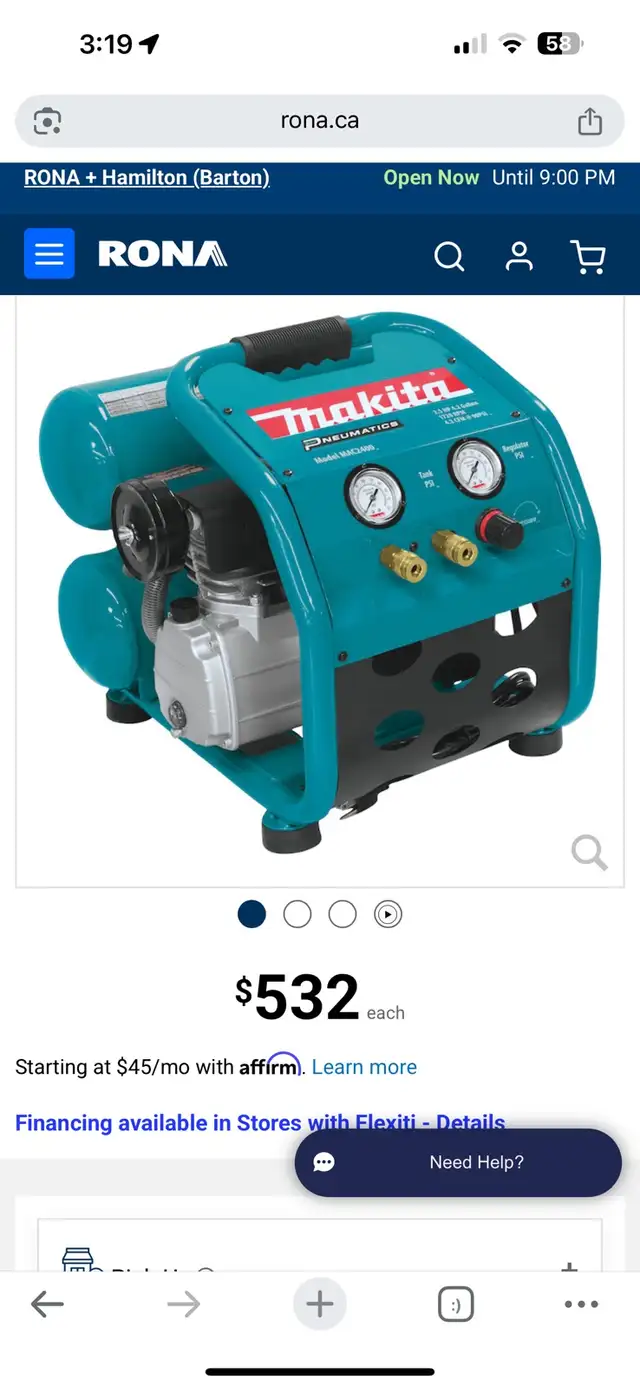Open the site search magnifier
Screen dimensions: 640x1388
[x=449, y=257]
